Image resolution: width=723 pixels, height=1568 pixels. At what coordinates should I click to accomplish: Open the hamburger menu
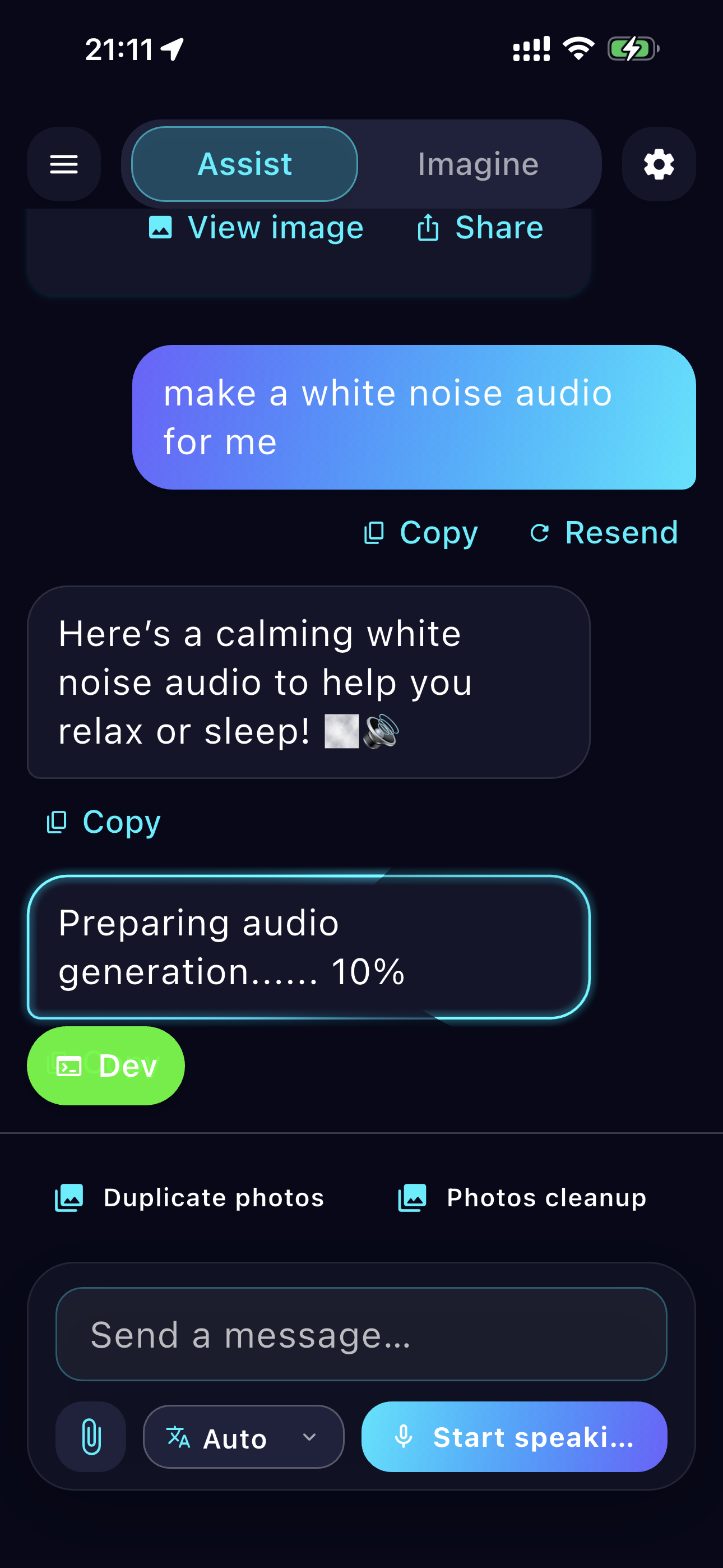(x=63, y=164)
